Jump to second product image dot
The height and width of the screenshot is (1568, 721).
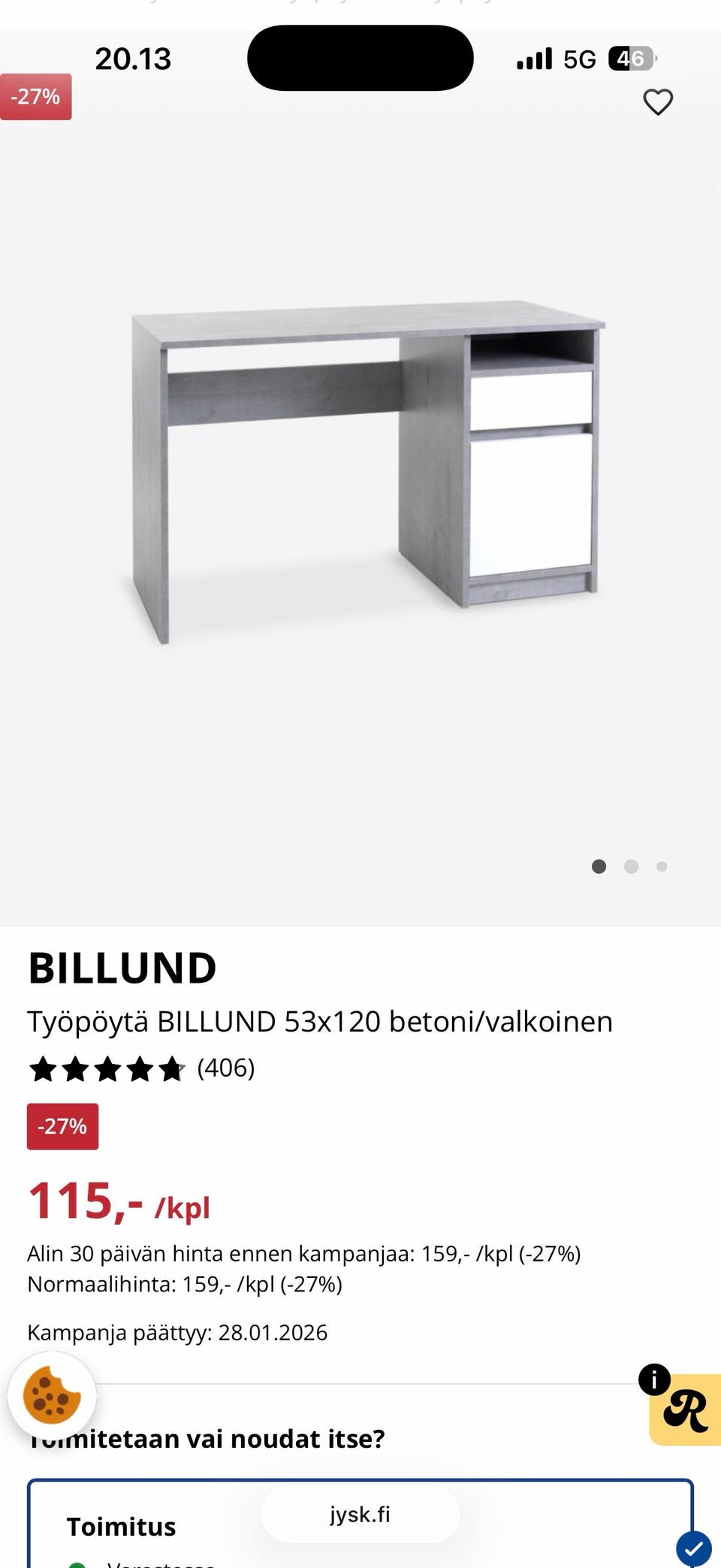(631, 866)
